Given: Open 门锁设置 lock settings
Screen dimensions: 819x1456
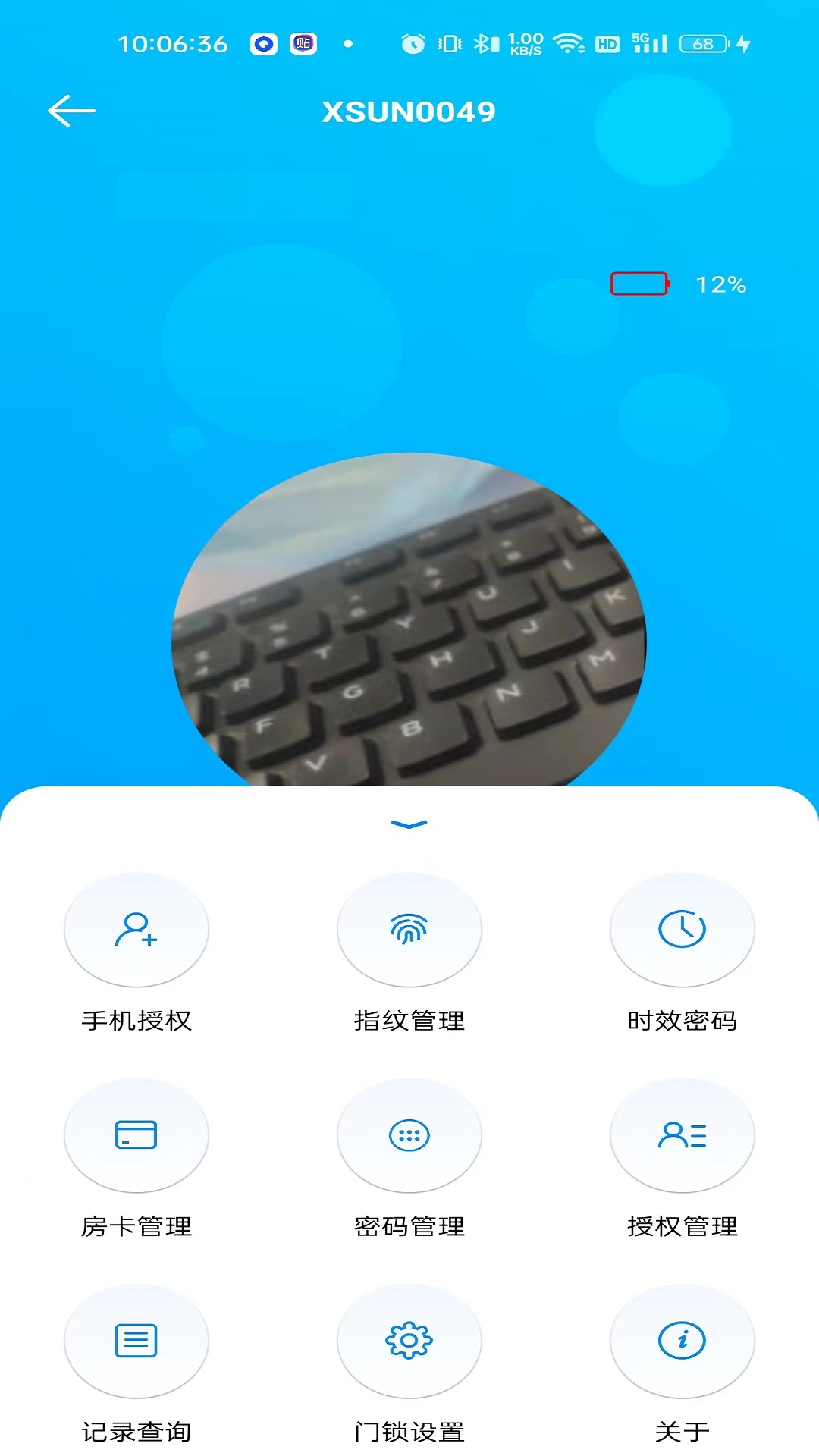Looking at the screenshot, I should coord(409,1341).
